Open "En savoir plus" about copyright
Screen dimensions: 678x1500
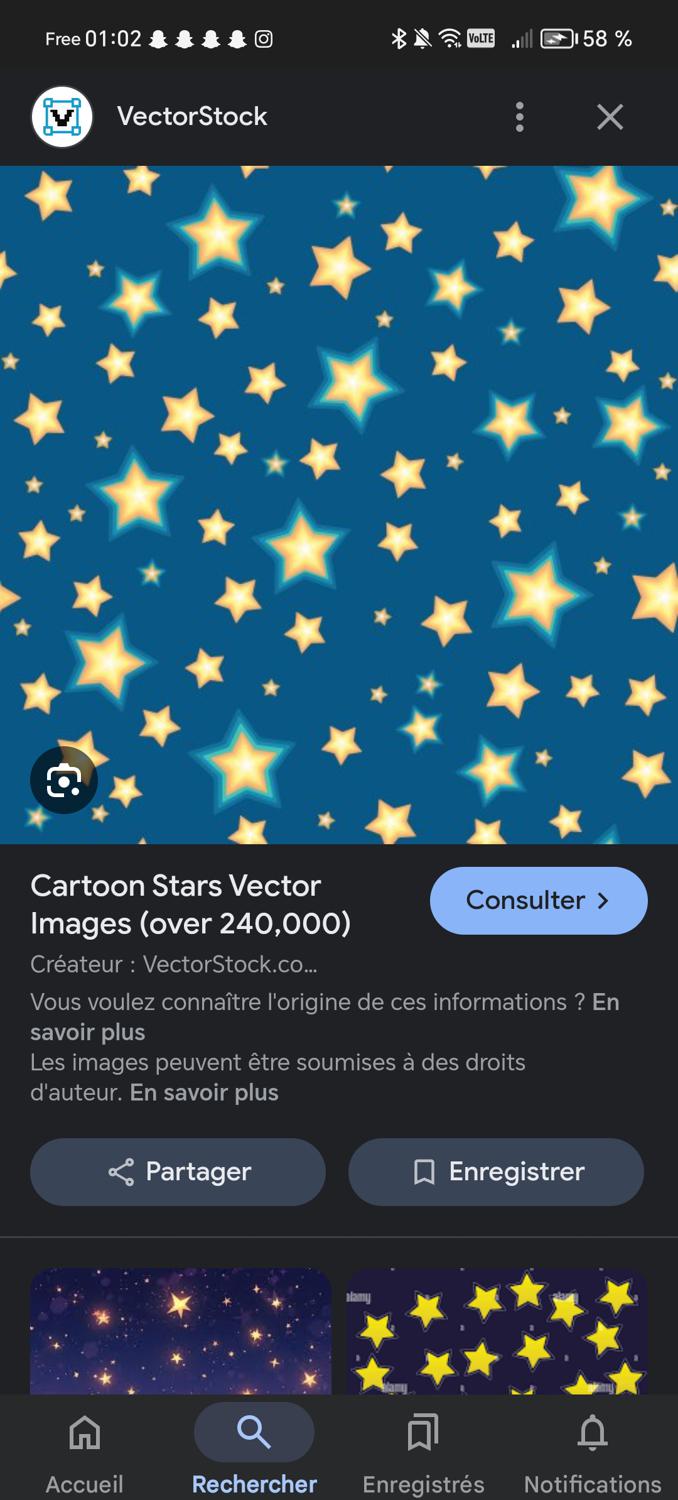coord(204,1092)
